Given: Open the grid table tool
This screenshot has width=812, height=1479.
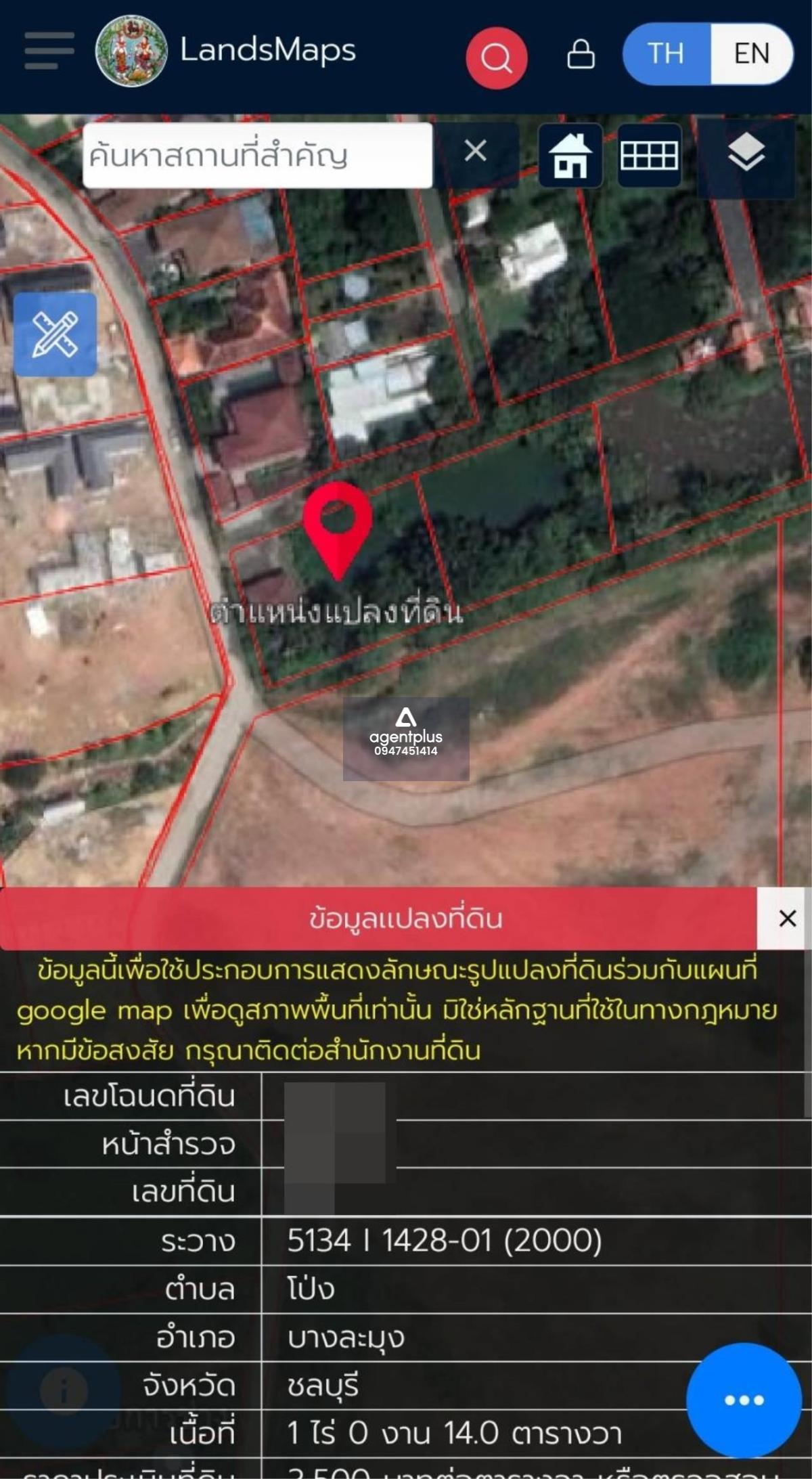Looking at the screenshot, I should click(649, 155).
